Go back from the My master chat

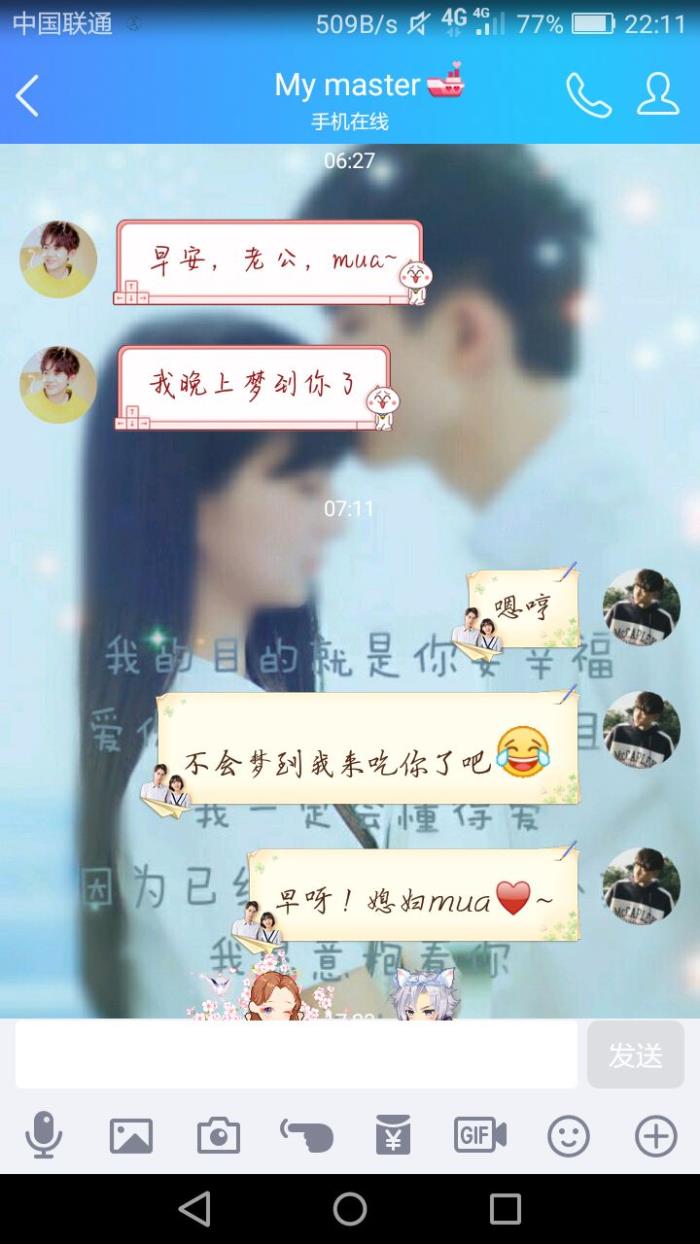tap(28, 97)
